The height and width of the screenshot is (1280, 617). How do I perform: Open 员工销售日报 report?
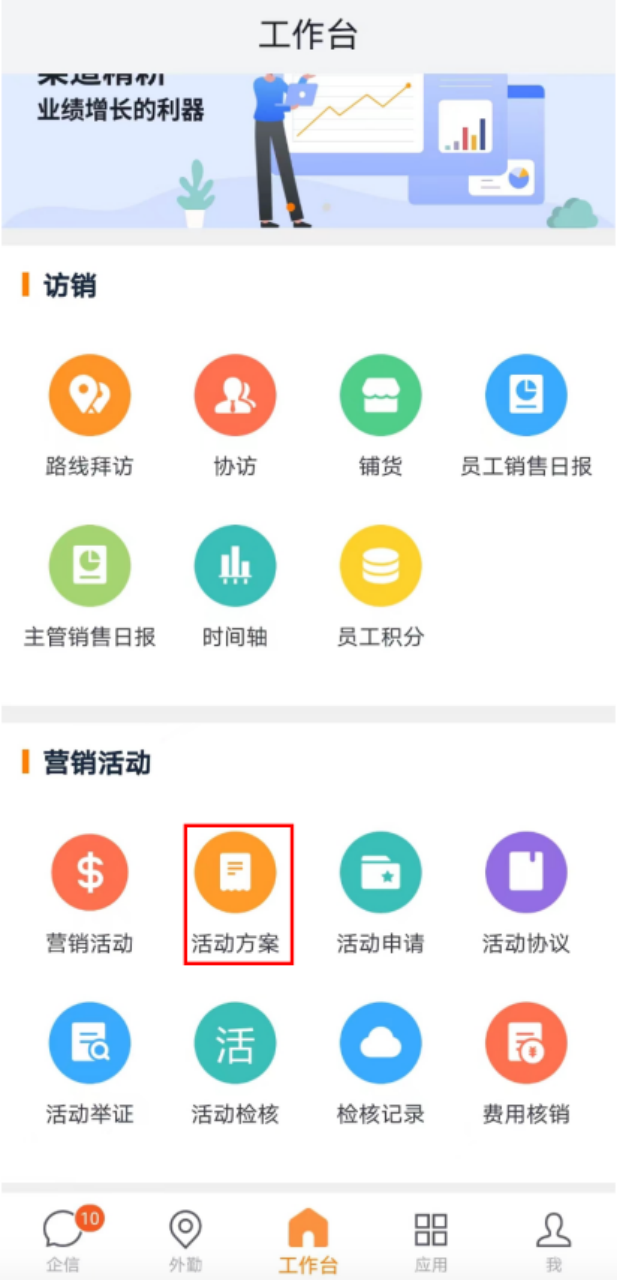pos(526,396)
